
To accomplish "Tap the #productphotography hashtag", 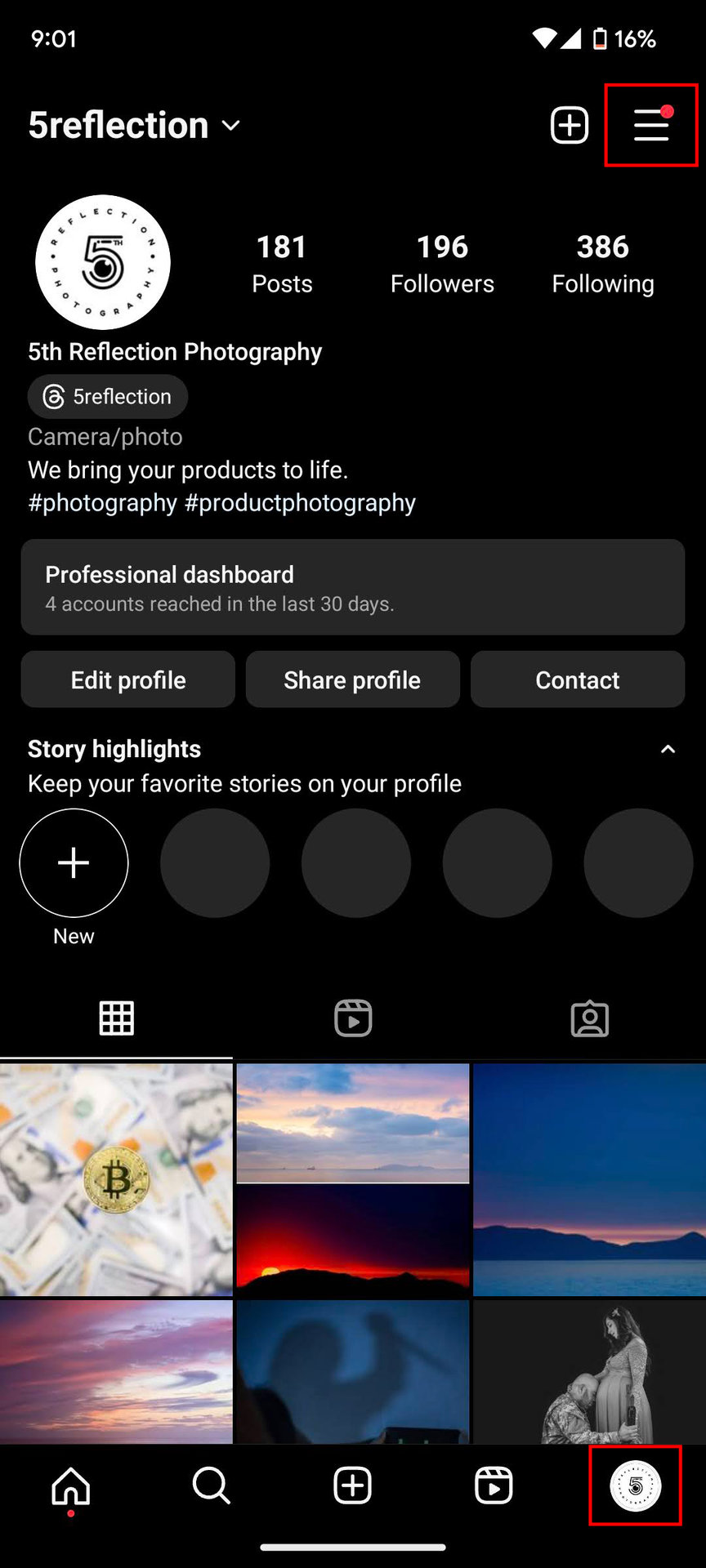I will [x=300, y=502].
